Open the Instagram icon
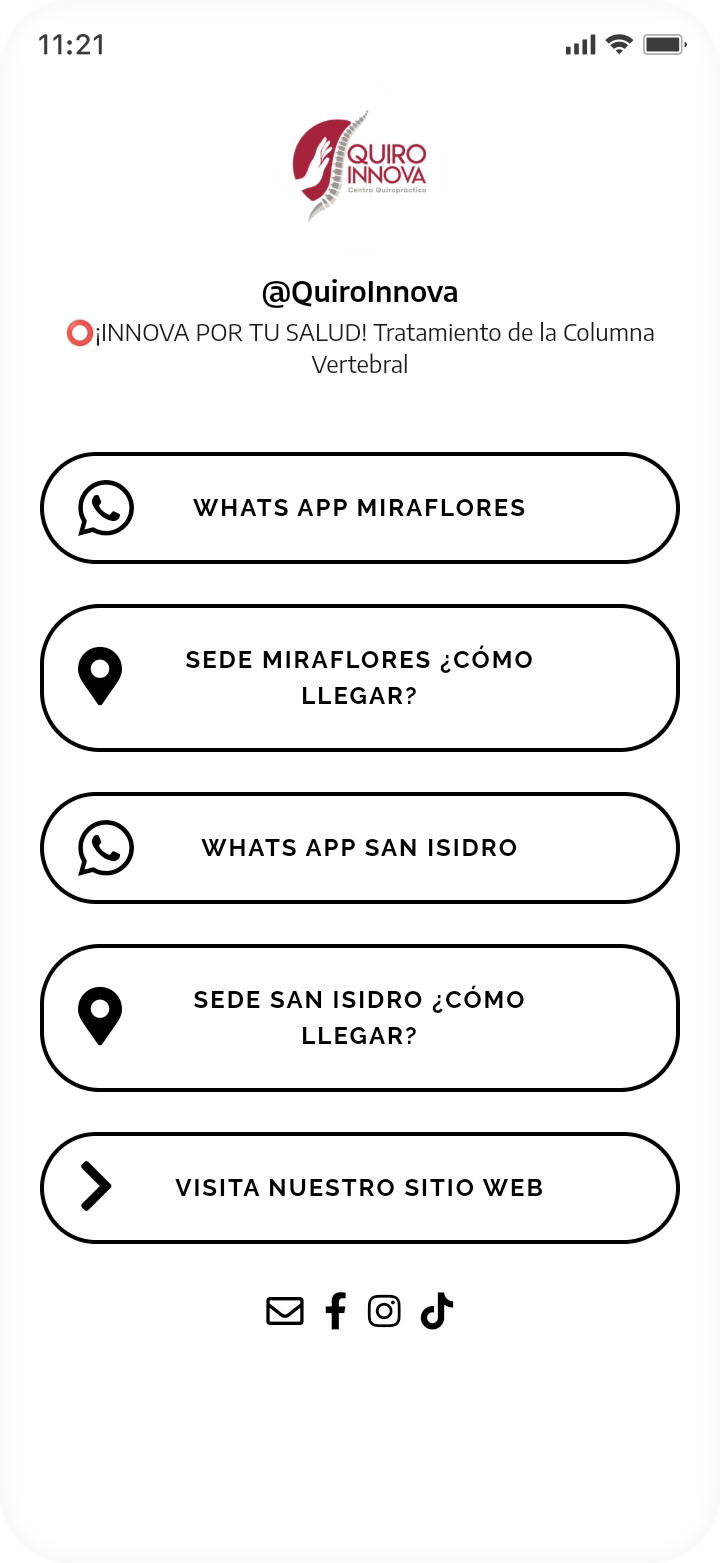The image size is (720, 1563). [384, 1310]
